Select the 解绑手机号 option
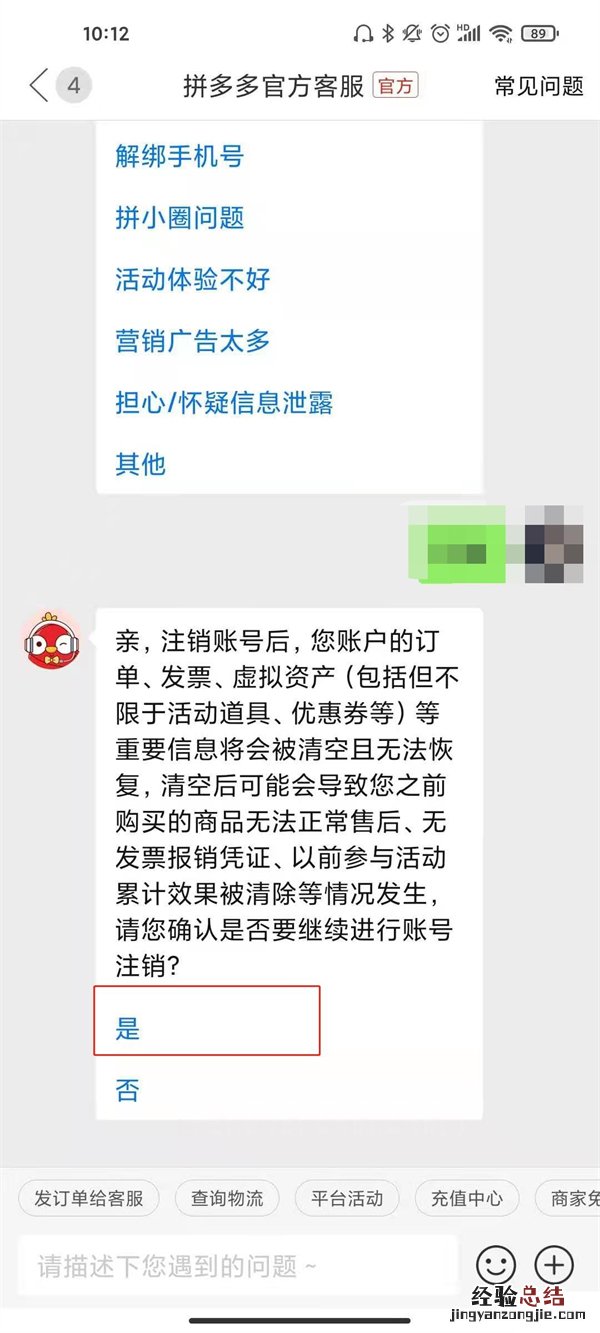The width and height of the screenshot is (600, 1333). tap(179, 156)
